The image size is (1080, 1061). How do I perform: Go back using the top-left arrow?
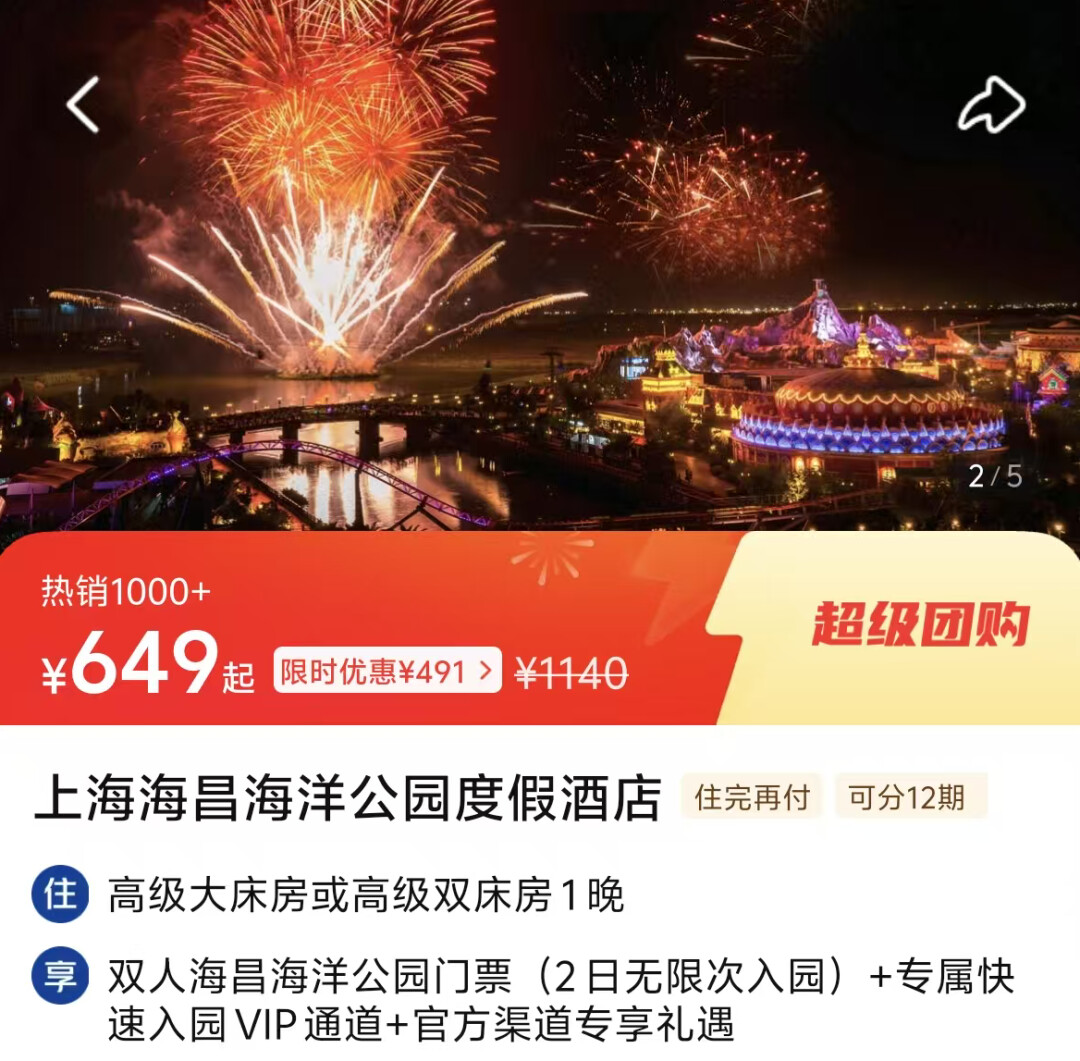click(x=84, y=105)
